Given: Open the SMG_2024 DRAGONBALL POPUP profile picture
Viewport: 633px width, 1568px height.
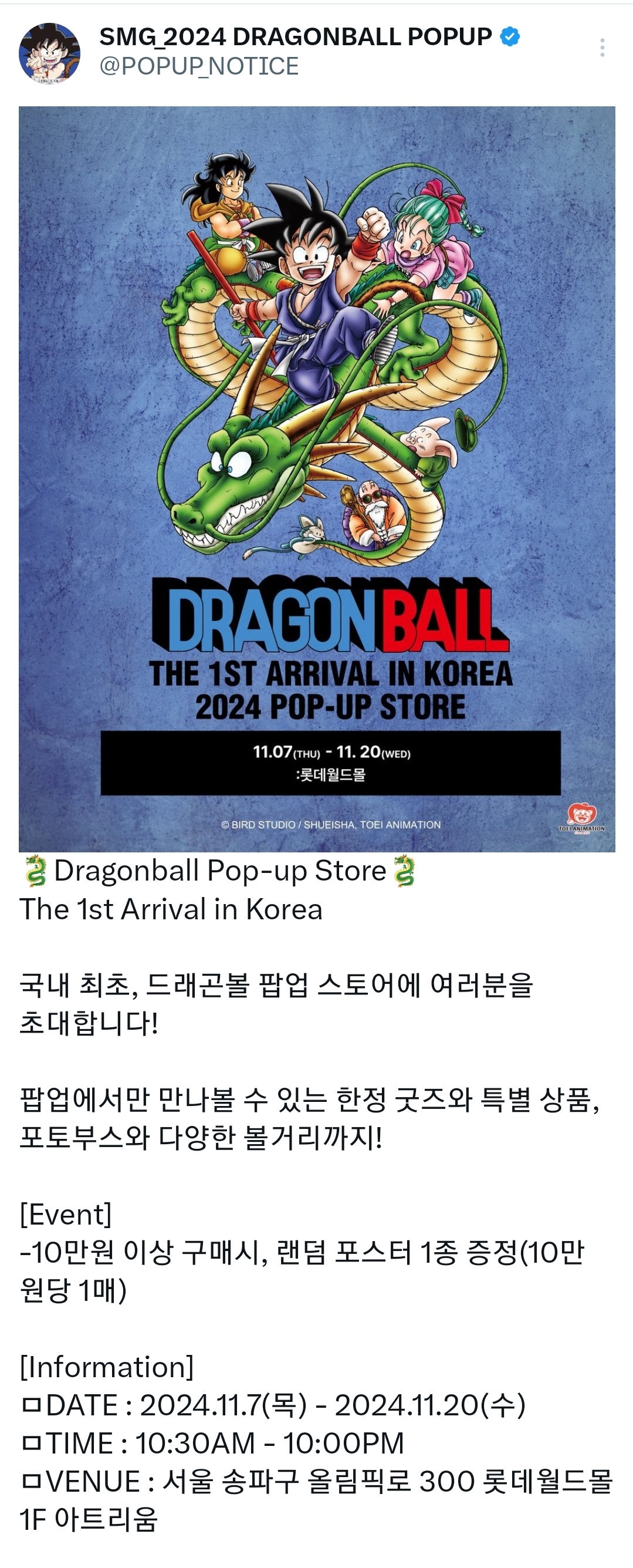Looking at the screenshot, I should pyautogui.click(x=49, y=53).
